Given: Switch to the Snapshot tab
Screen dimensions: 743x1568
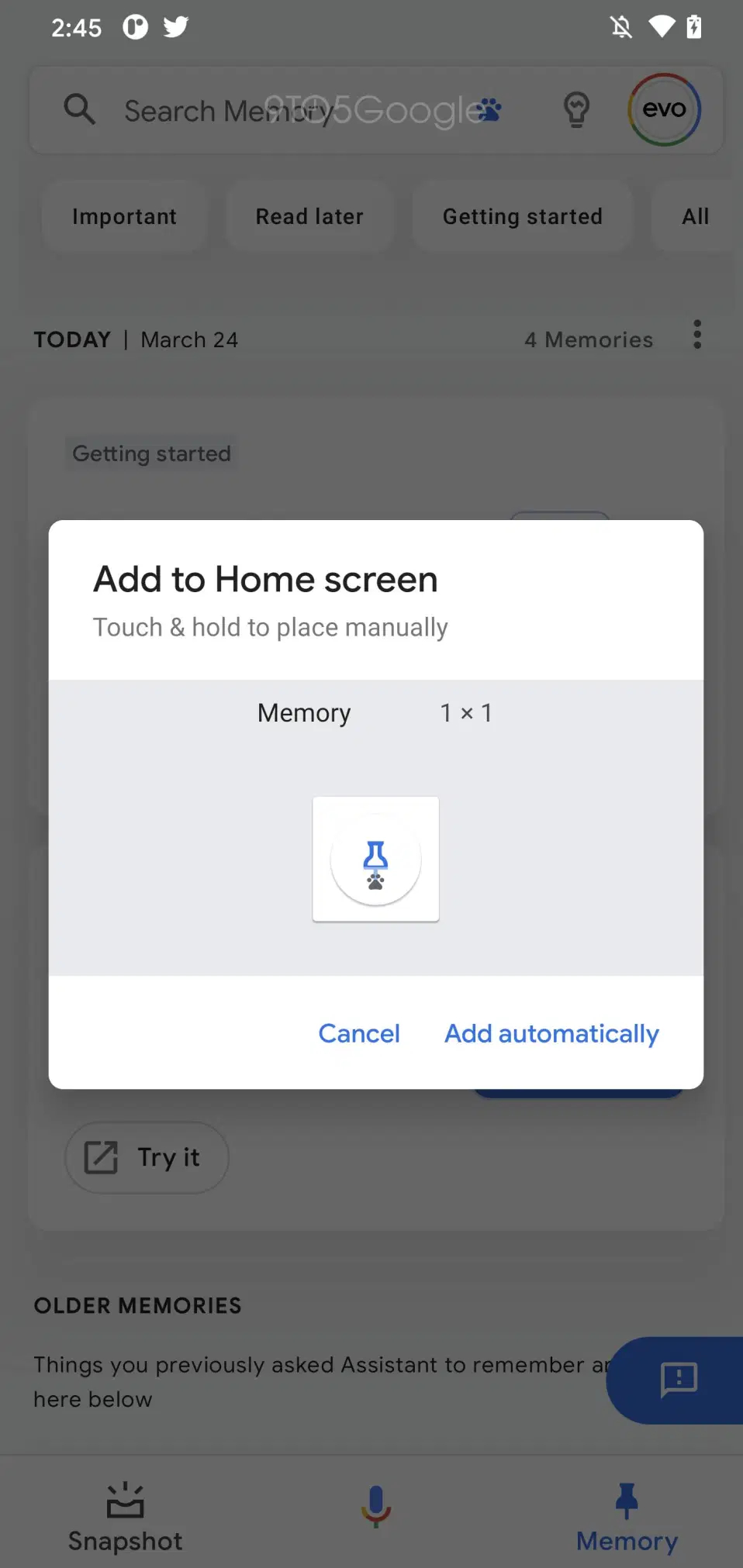Looking at the screenshot, I should pyautogui.click(x=125, y=1518).
